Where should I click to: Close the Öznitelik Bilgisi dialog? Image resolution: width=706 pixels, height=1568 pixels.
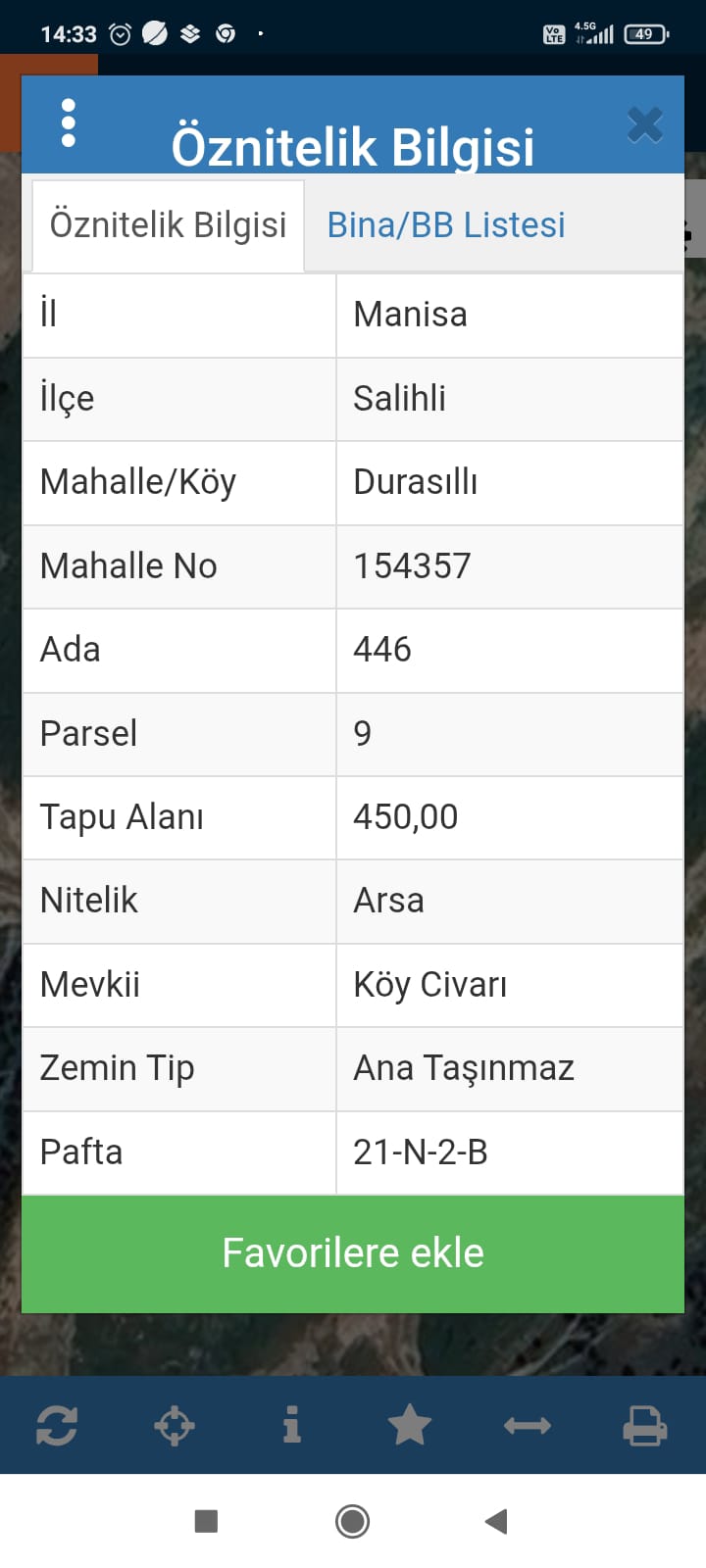click(x=645, y=124)
